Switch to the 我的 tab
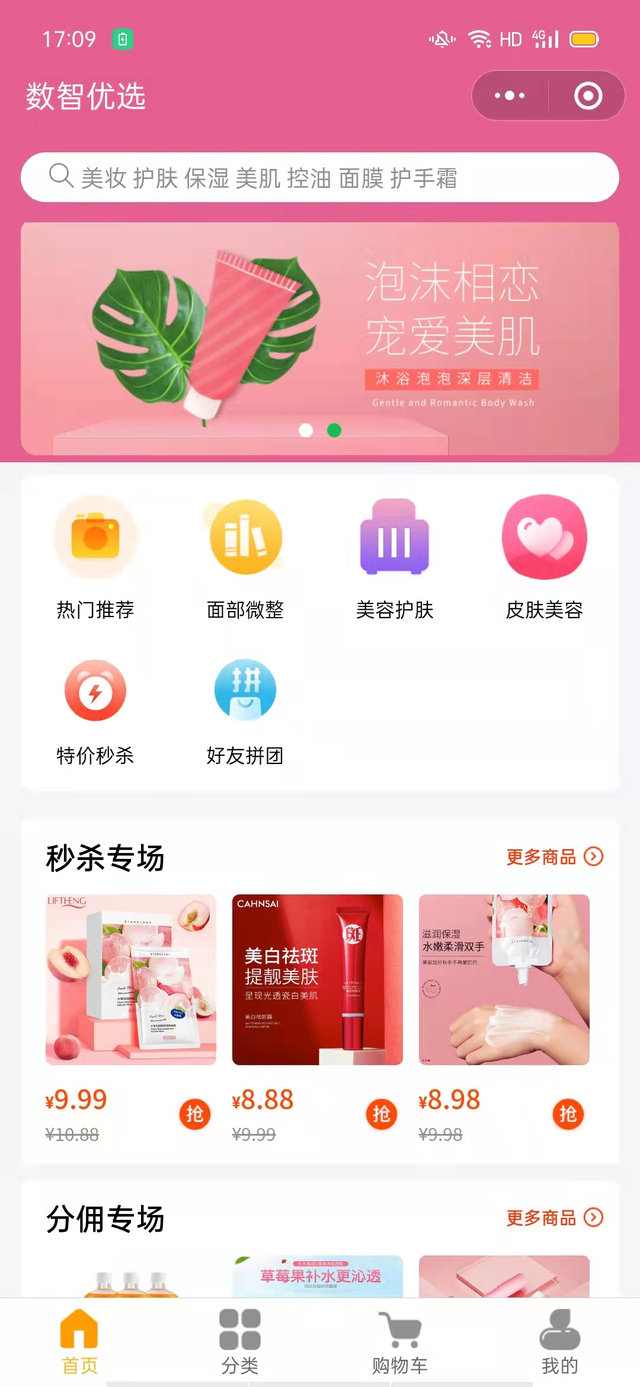This screenshot has height=1387, width=640. click(559, 1342)
